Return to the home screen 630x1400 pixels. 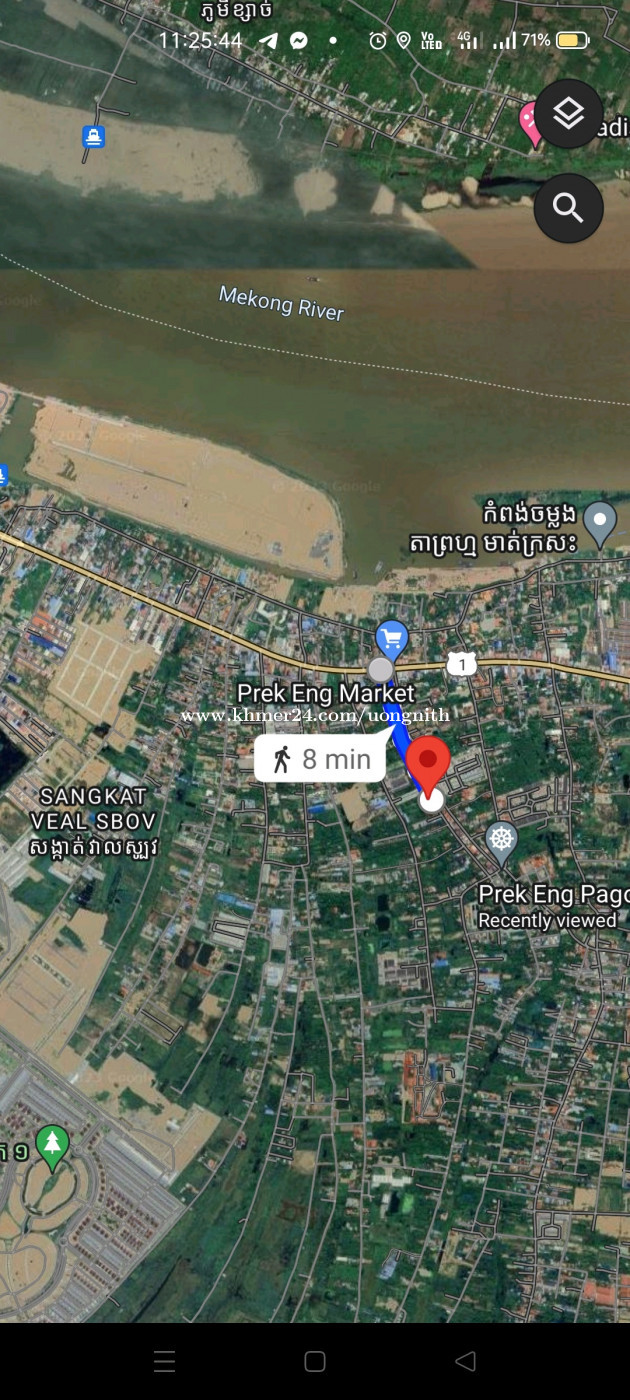[315, 1361]
